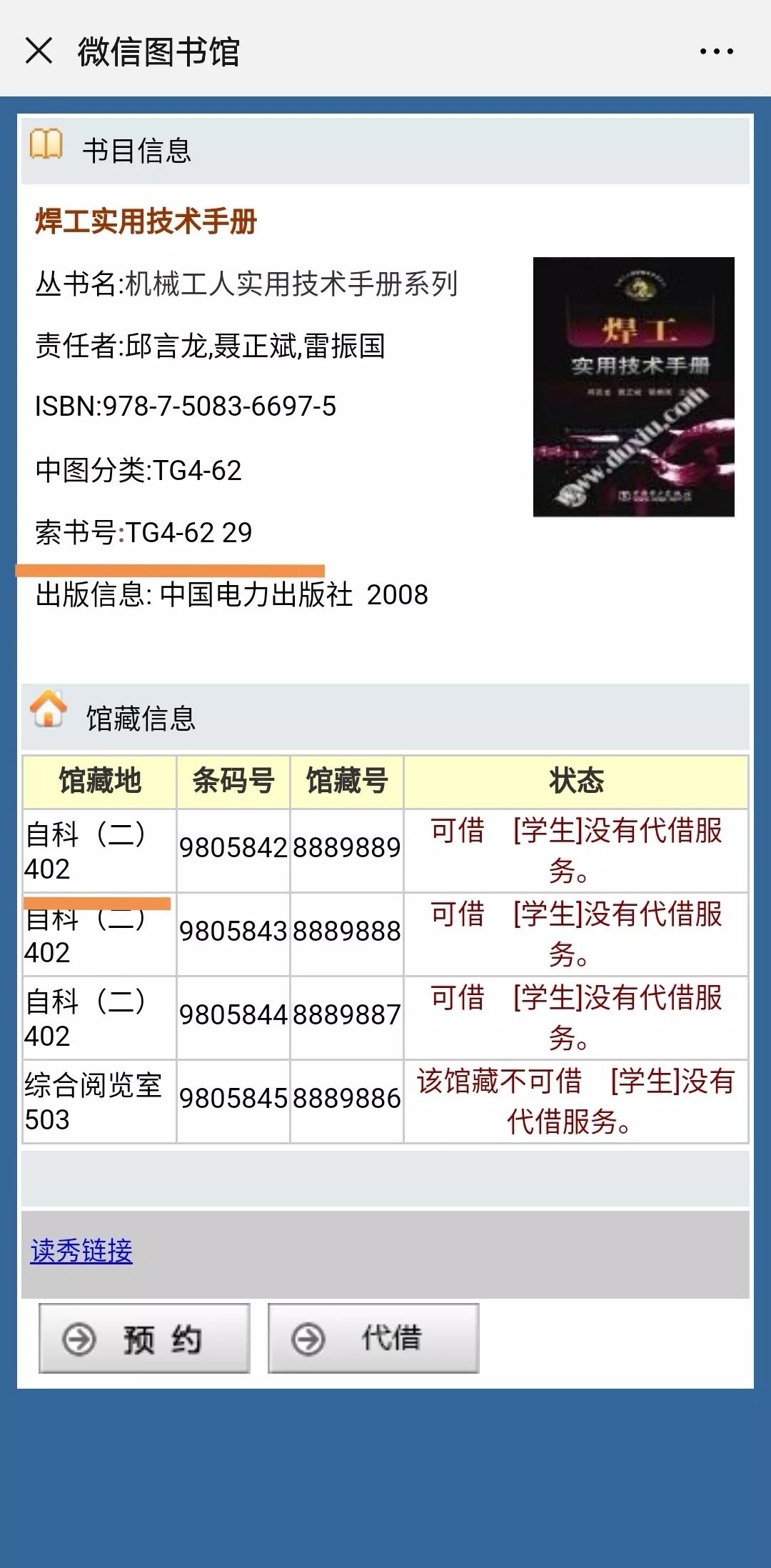Close the WeChat library page
This screenshot has width=771, height=1568.
click(x=39, y=51)
